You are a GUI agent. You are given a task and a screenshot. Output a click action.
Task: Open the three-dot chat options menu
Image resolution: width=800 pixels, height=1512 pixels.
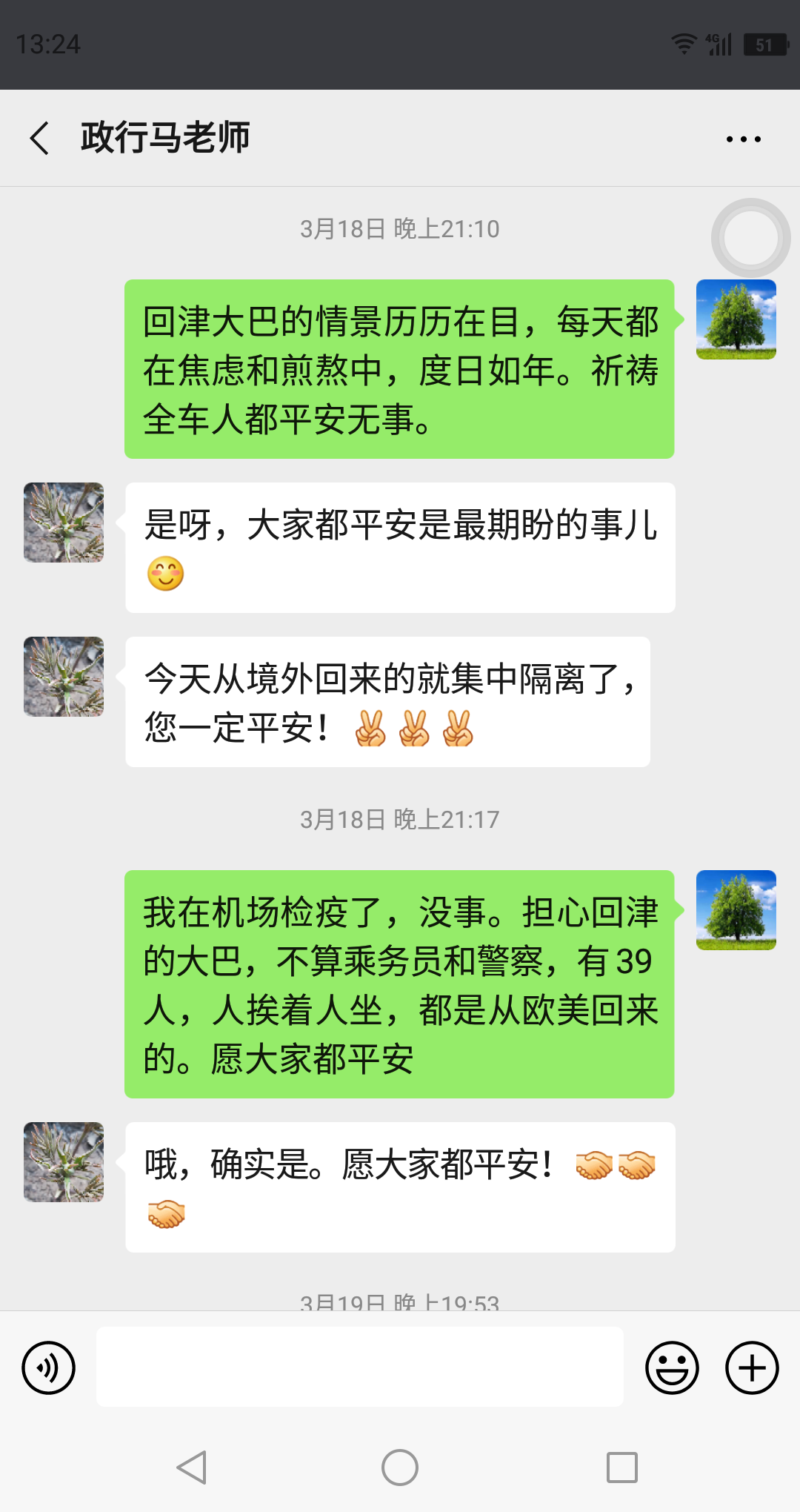click(x=743, y=139)
